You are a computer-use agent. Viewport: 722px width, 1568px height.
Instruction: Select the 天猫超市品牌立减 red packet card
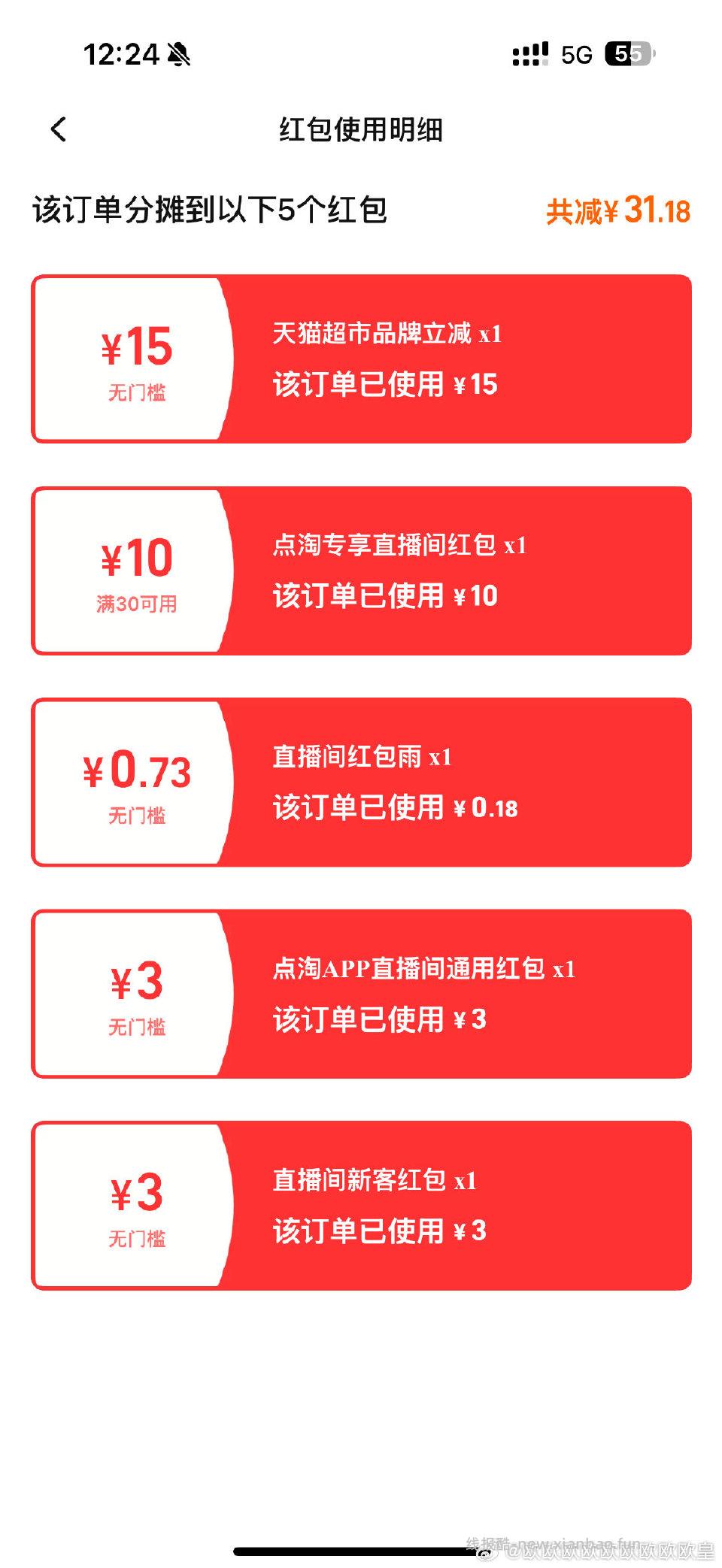(x=361, y=359)
